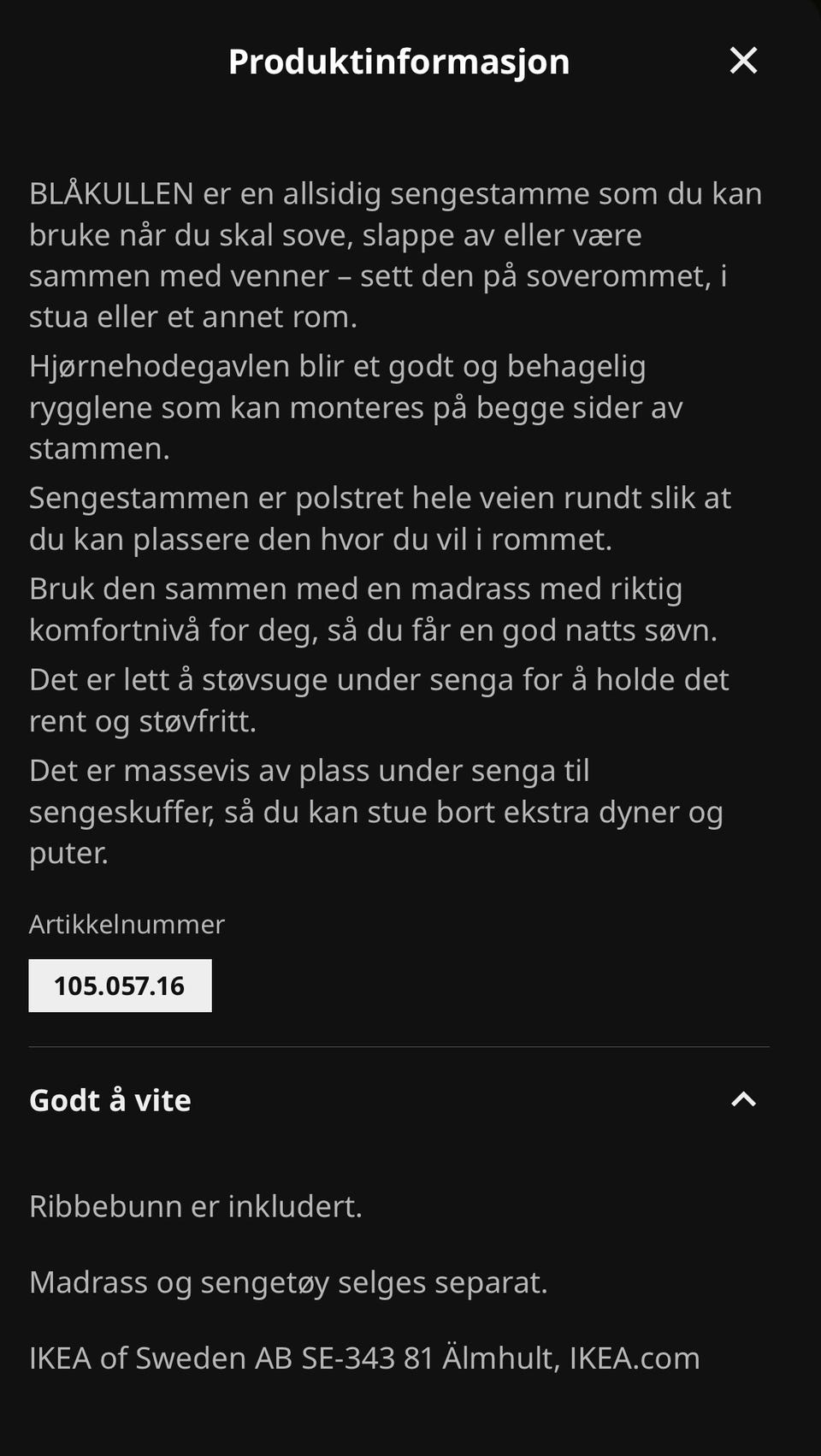The image size is (821, 1456).
Task: Click the Produktinformasjon title
Action: (399, 61)
